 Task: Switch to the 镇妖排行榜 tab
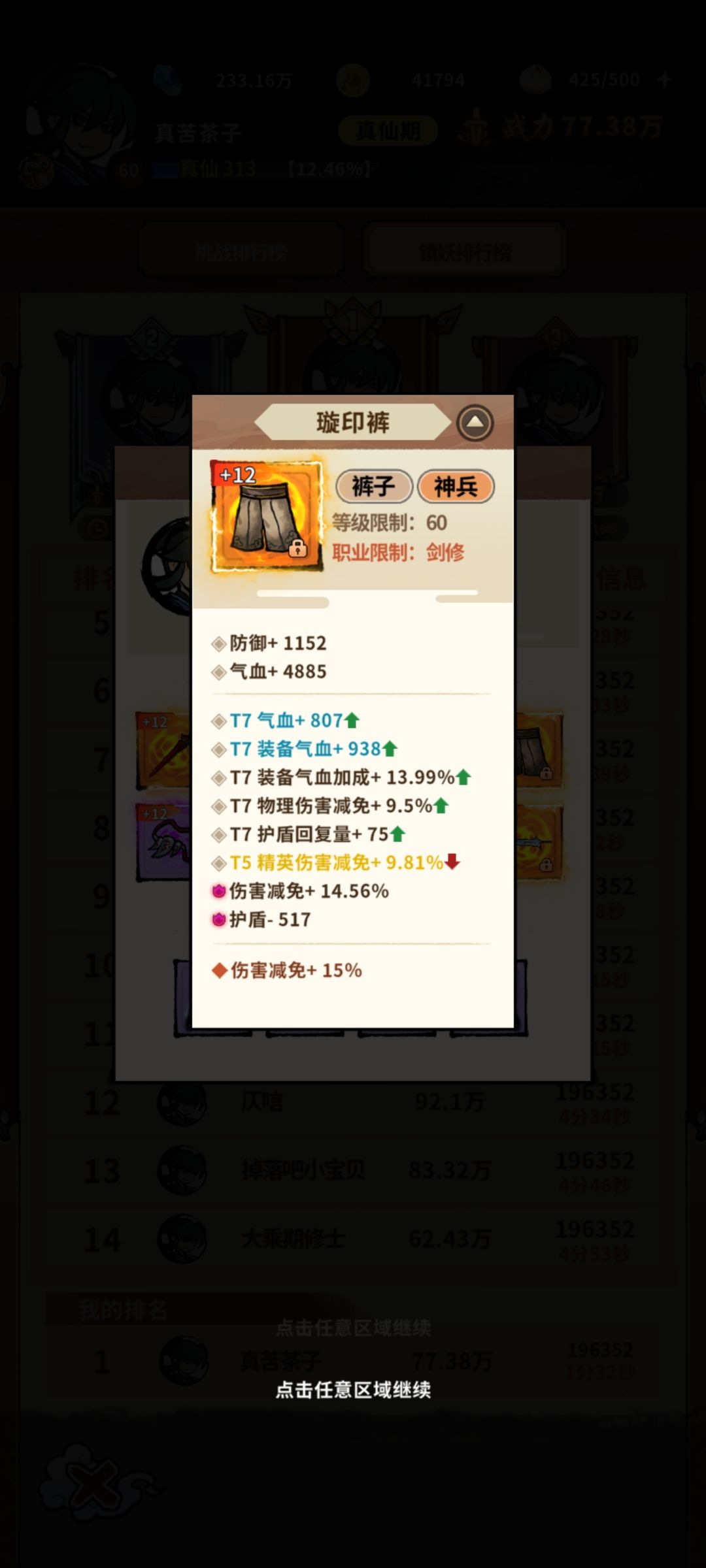pyautogui.click(x=466, y=250)
